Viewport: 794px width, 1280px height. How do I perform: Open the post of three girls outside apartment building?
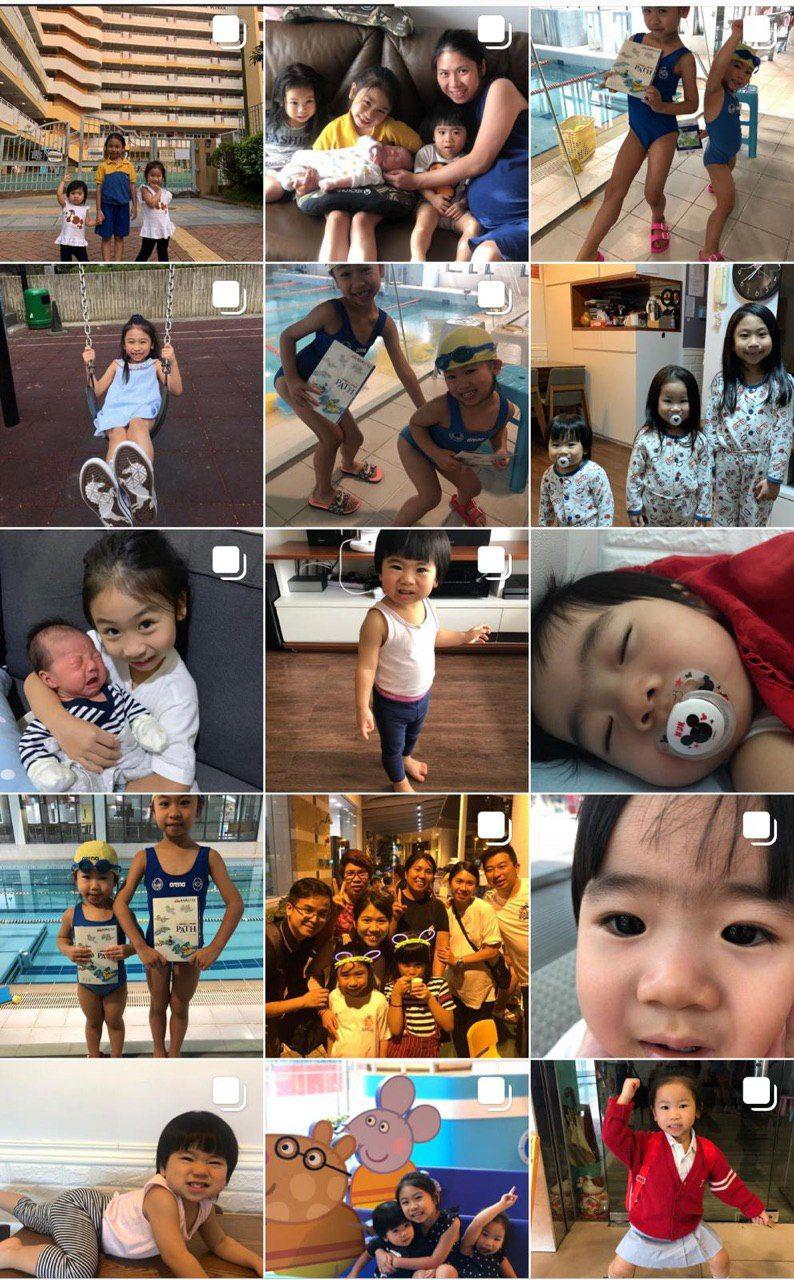(x=131, y=135)
